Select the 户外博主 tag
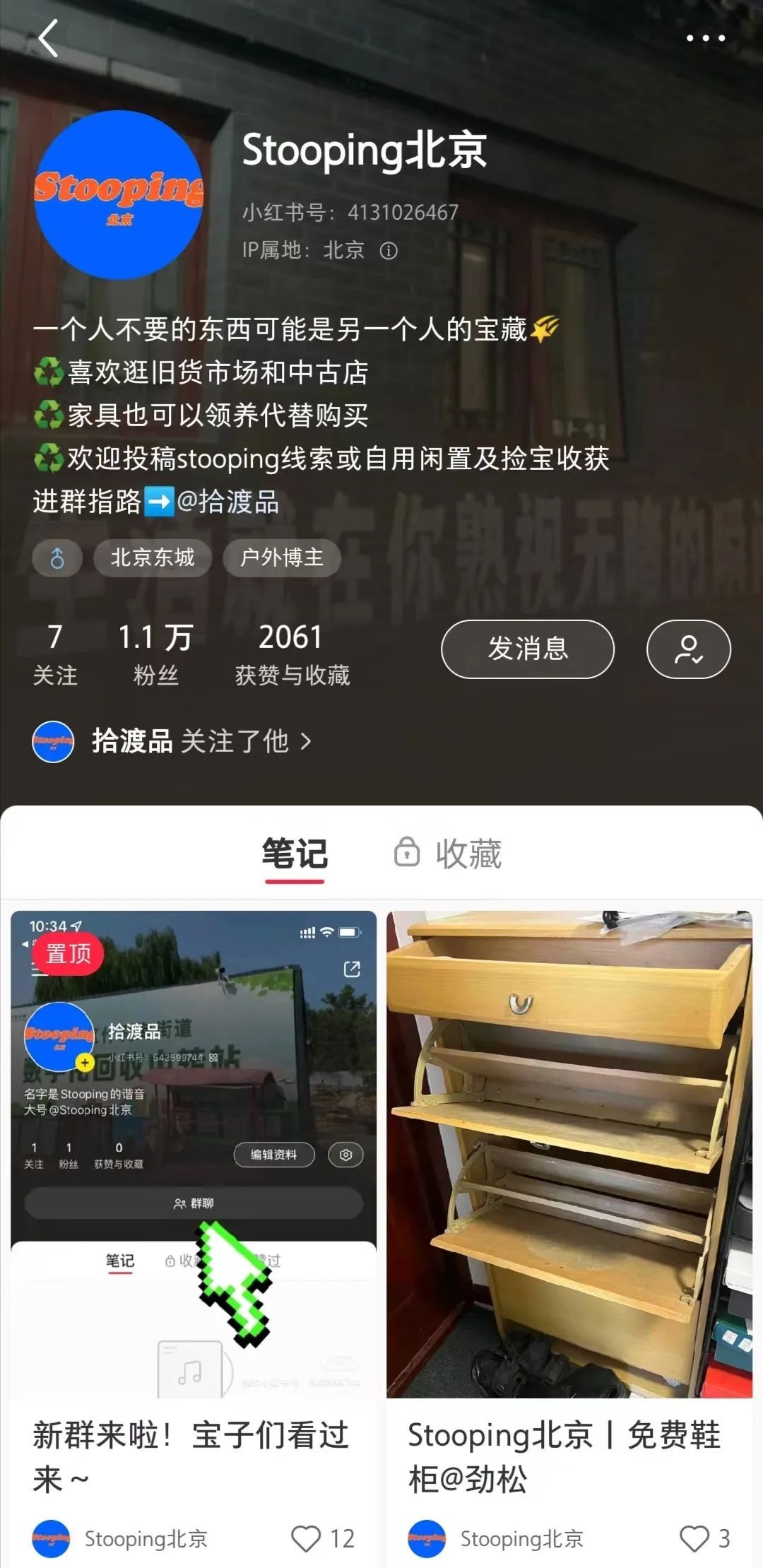 [281, 558]
